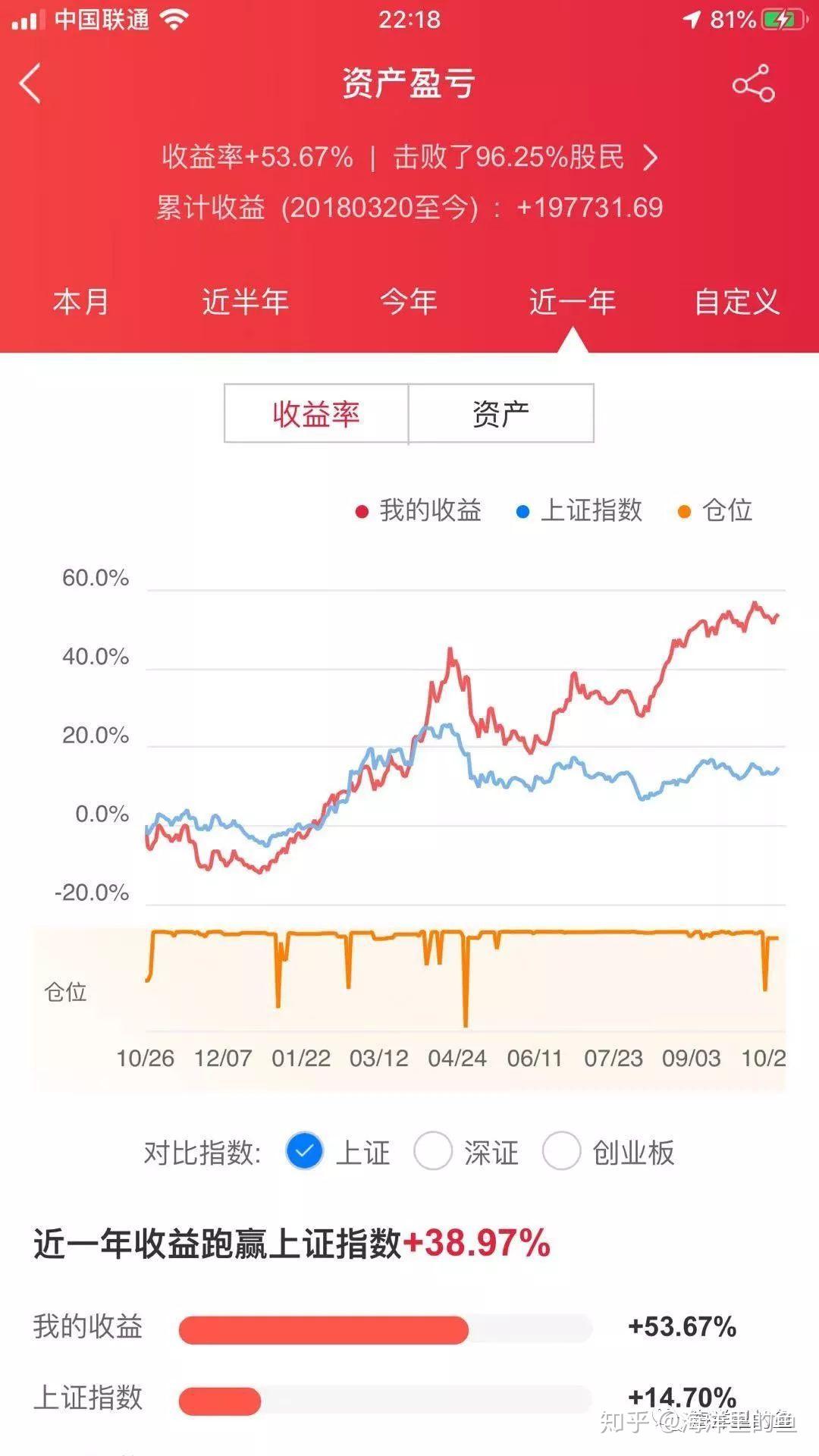Select the 今年 period tab
The width and height of the screenshot is (819, 1456).
pyautogui.click(x=409, y=302)
